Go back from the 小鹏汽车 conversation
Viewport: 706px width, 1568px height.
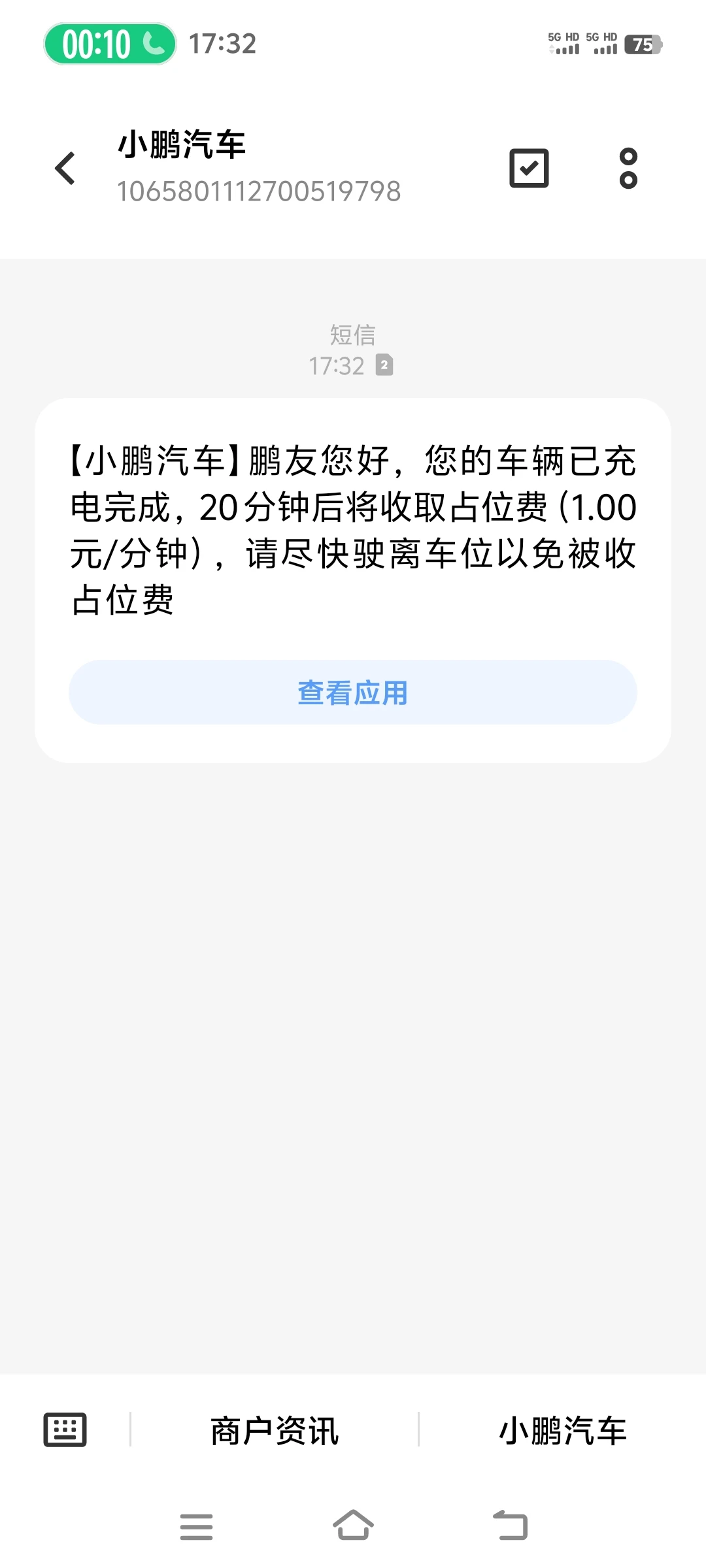[x=65, y=169]
